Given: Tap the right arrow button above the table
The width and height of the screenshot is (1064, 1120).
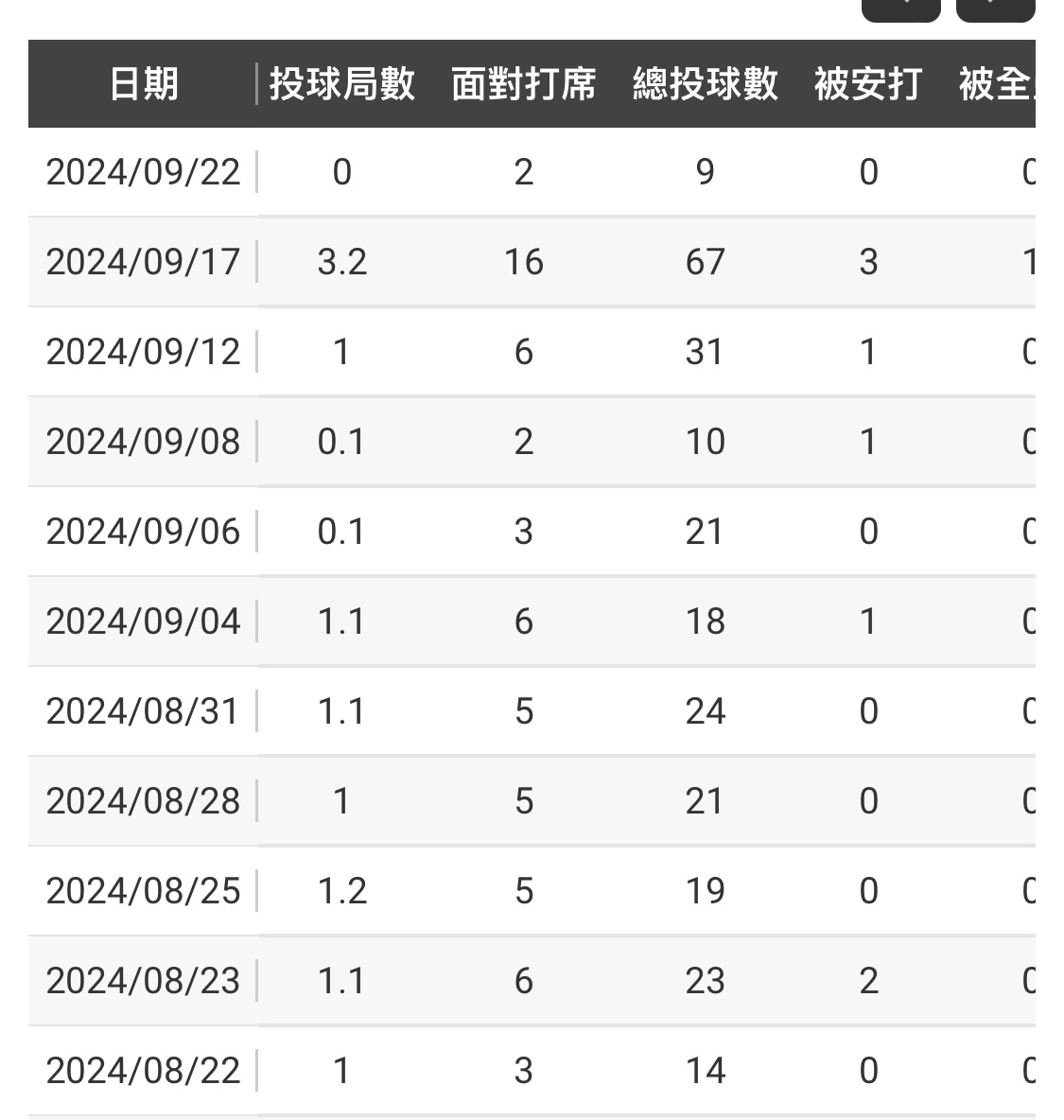Looking at the screenshot, I should [x=995, y=8].
